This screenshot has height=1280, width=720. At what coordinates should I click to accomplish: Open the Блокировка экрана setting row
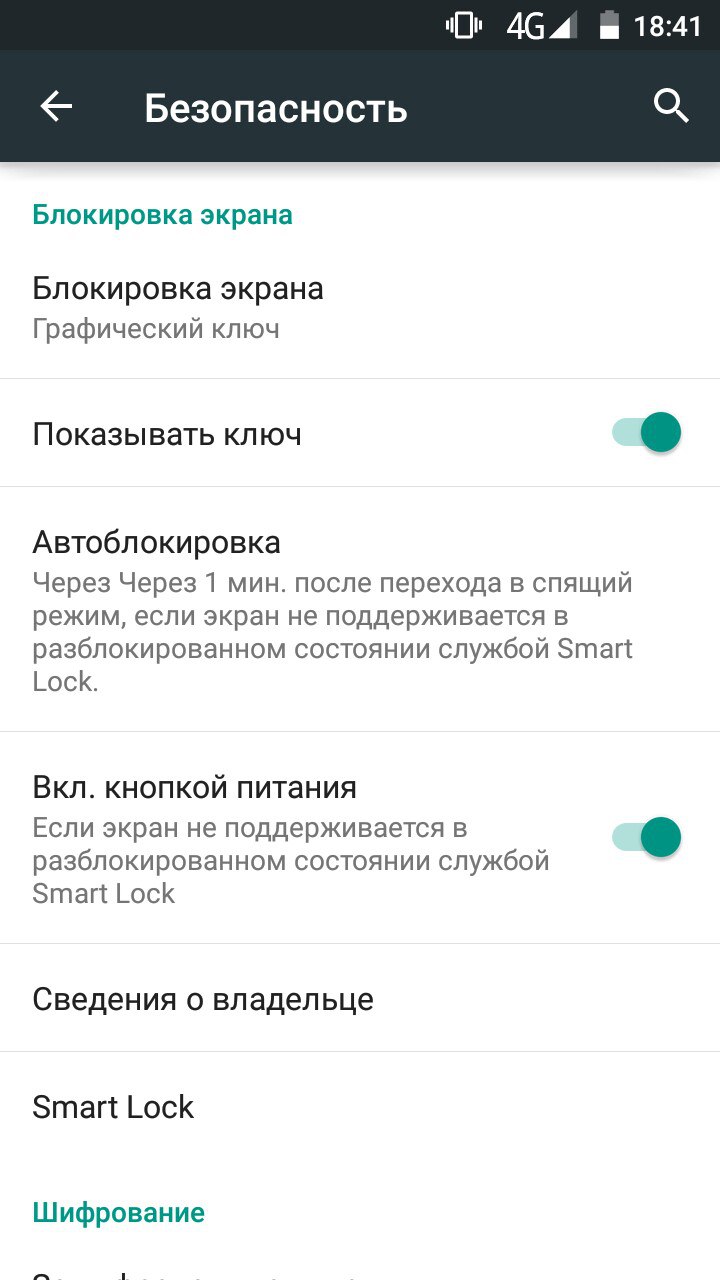pos(360,309)
